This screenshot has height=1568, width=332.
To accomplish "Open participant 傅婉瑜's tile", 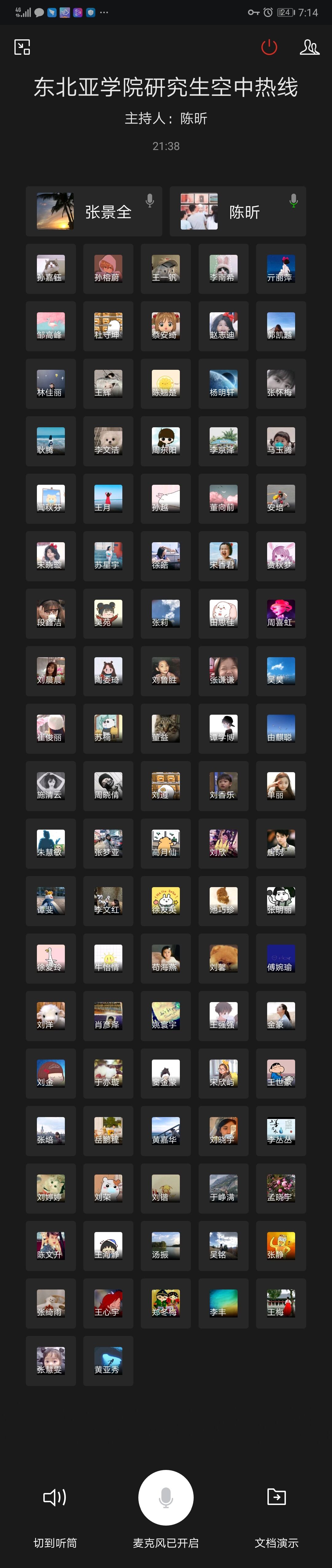I will [281, 958].
